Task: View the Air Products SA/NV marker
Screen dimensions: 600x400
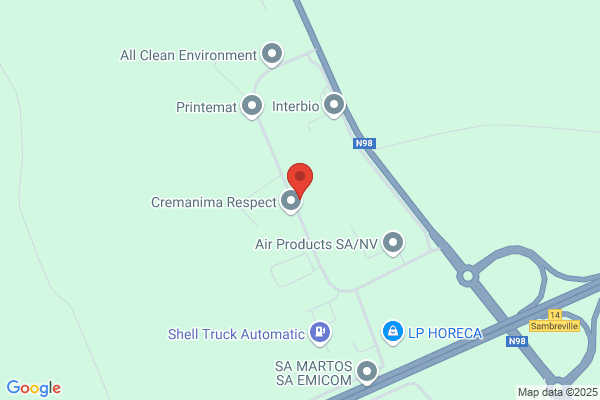Action: point(393,243)
